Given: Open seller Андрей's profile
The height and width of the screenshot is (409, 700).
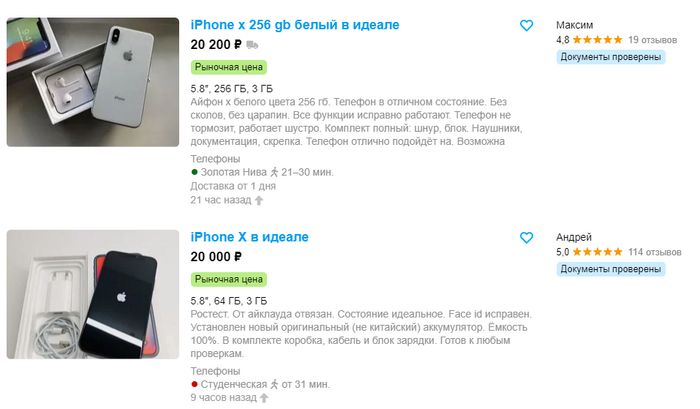Looking at the screenshot, I should (x=574, y=237).
